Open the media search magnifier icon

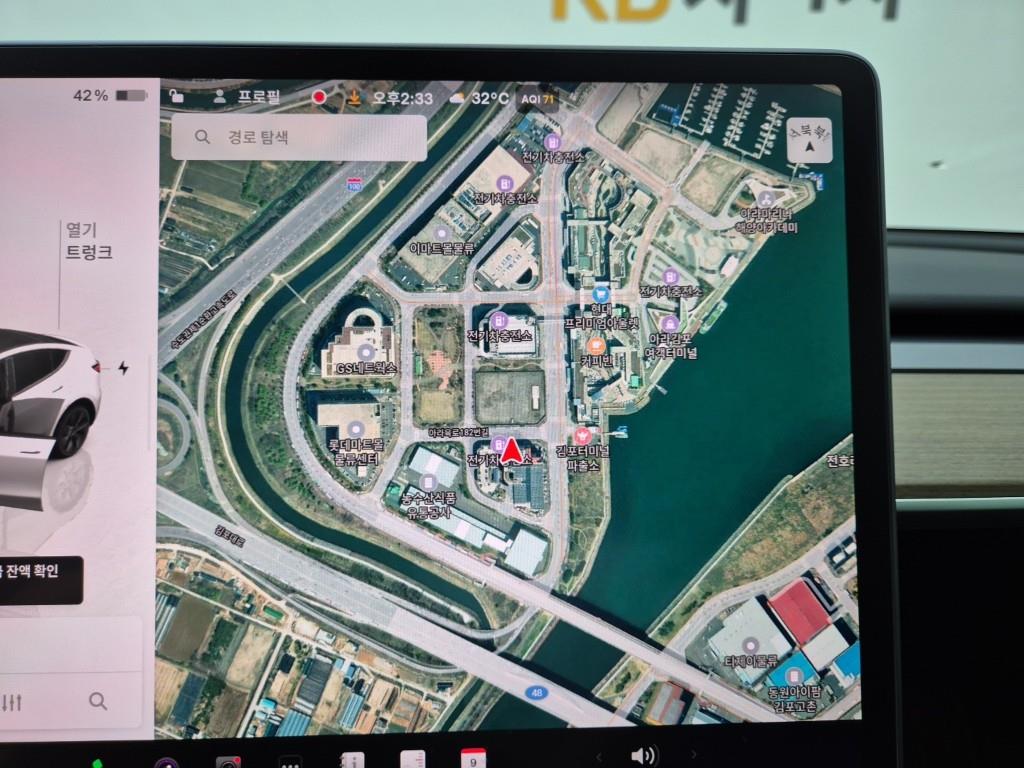[x=98, y=701]
